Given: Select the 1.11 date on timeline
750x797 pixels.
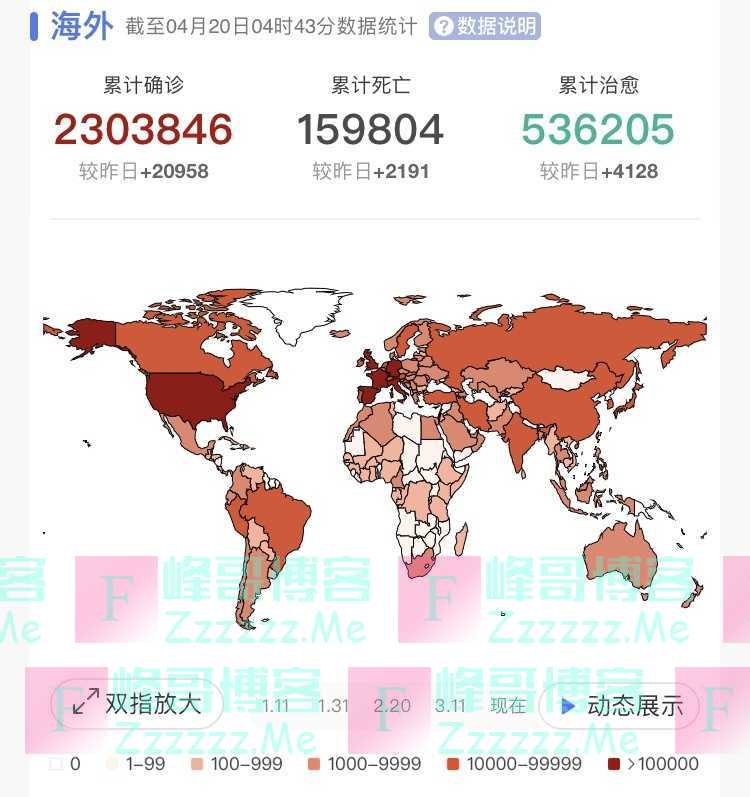Looking at the screenshot, I should point(275,706).
